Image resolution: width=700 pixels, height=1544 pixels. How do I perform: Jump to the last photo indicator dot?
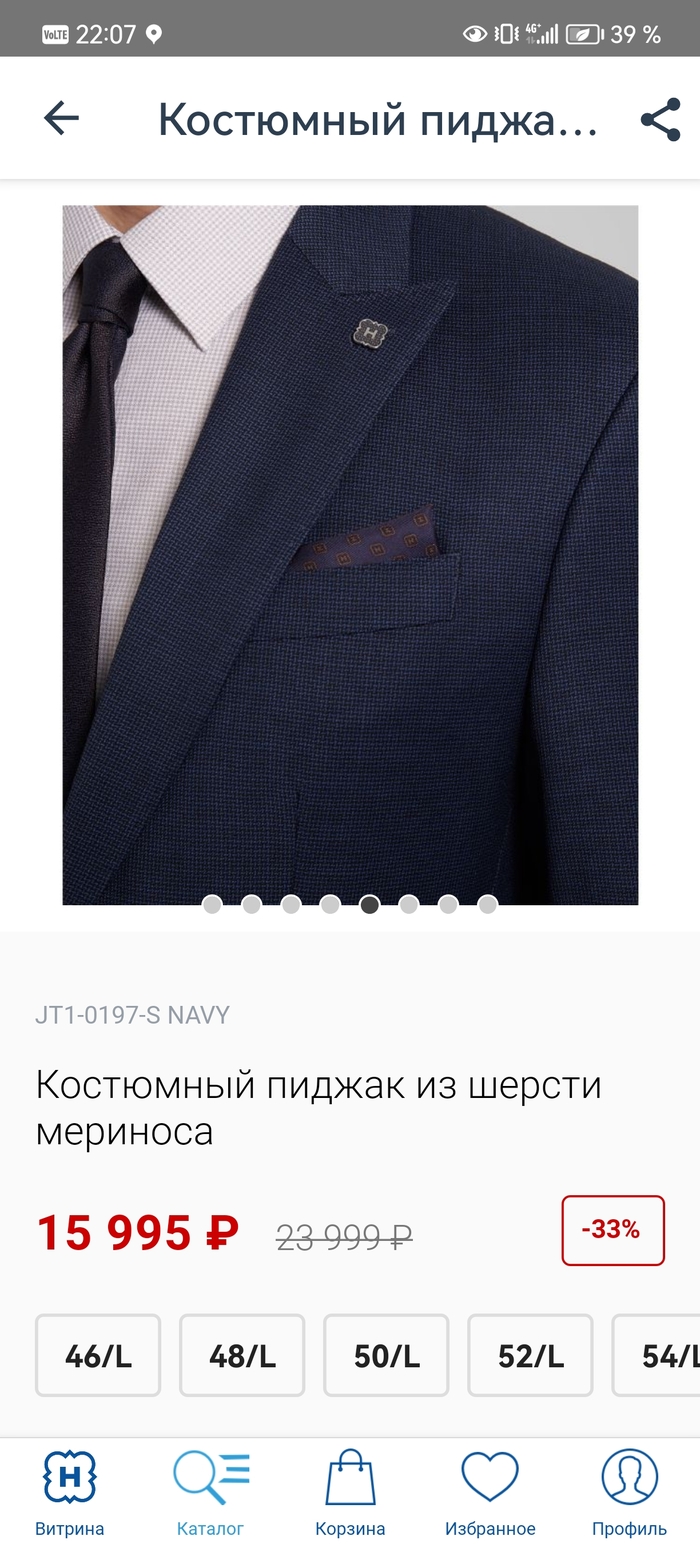pyautogui.click(x=487, y=904)
